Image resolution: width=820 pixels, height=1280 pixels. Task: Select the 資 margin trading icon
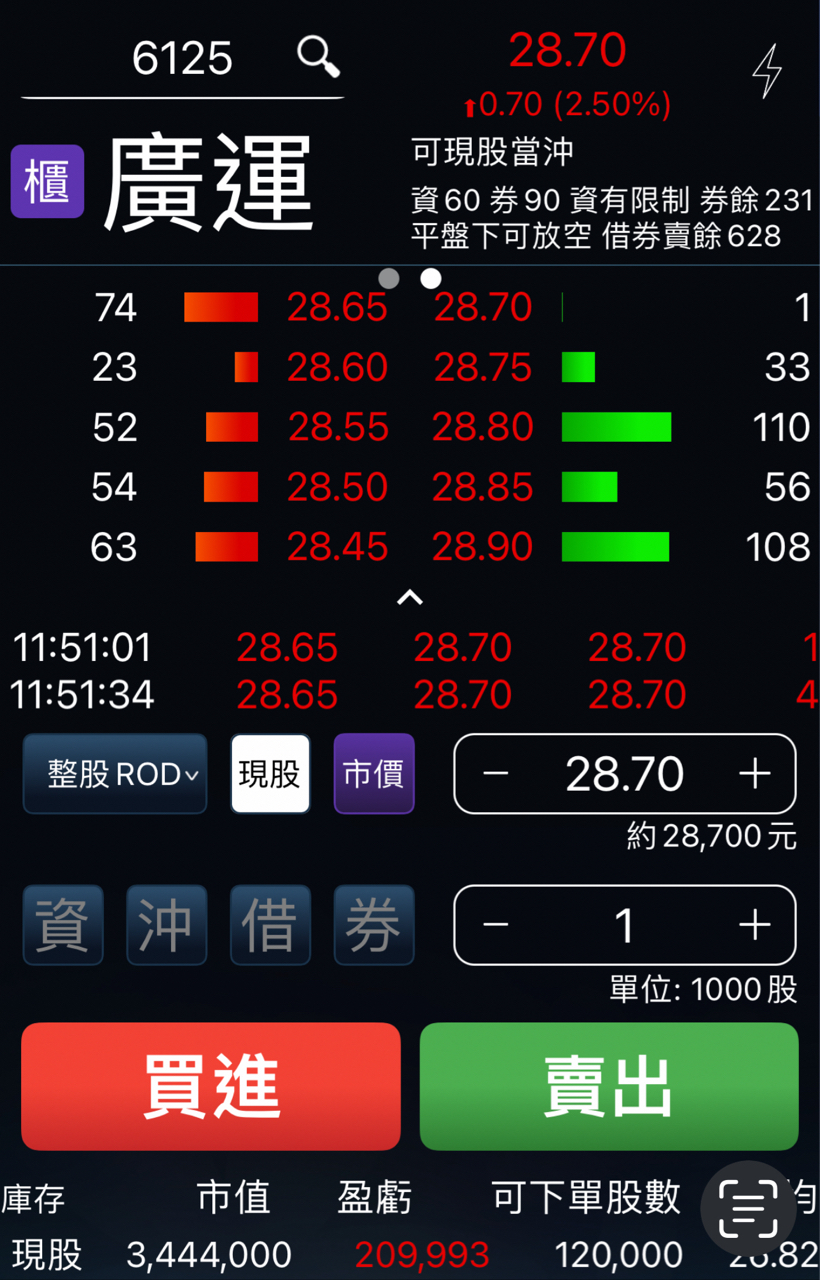[x=62, y=925]
